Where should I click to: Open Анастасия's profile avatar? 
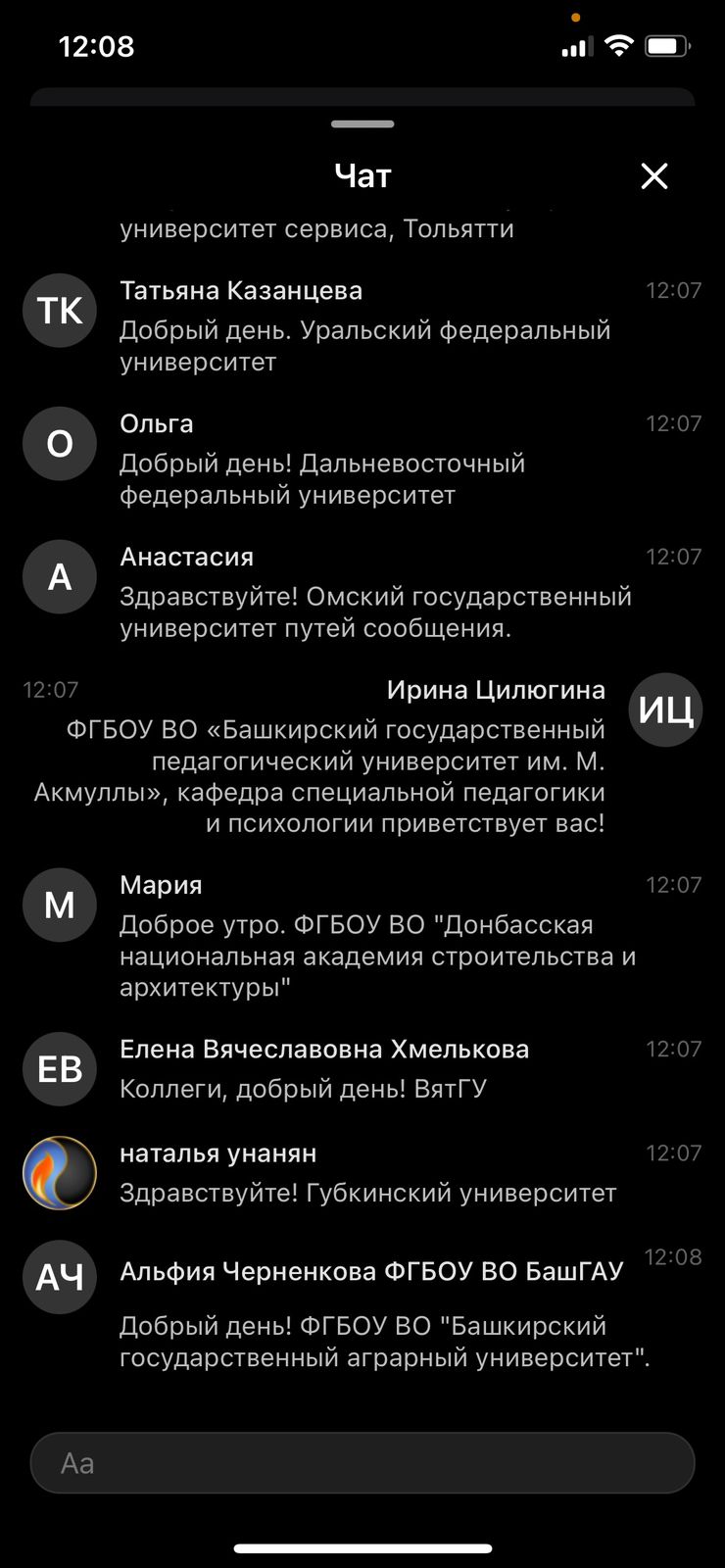60,577
